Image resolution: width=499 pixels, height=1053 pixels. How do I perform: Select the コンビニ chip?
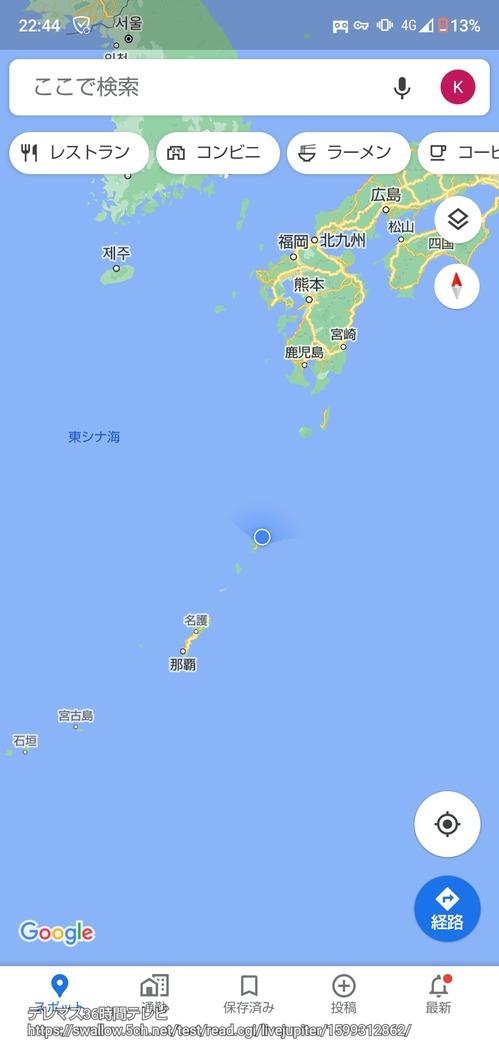tap(218, 153)
